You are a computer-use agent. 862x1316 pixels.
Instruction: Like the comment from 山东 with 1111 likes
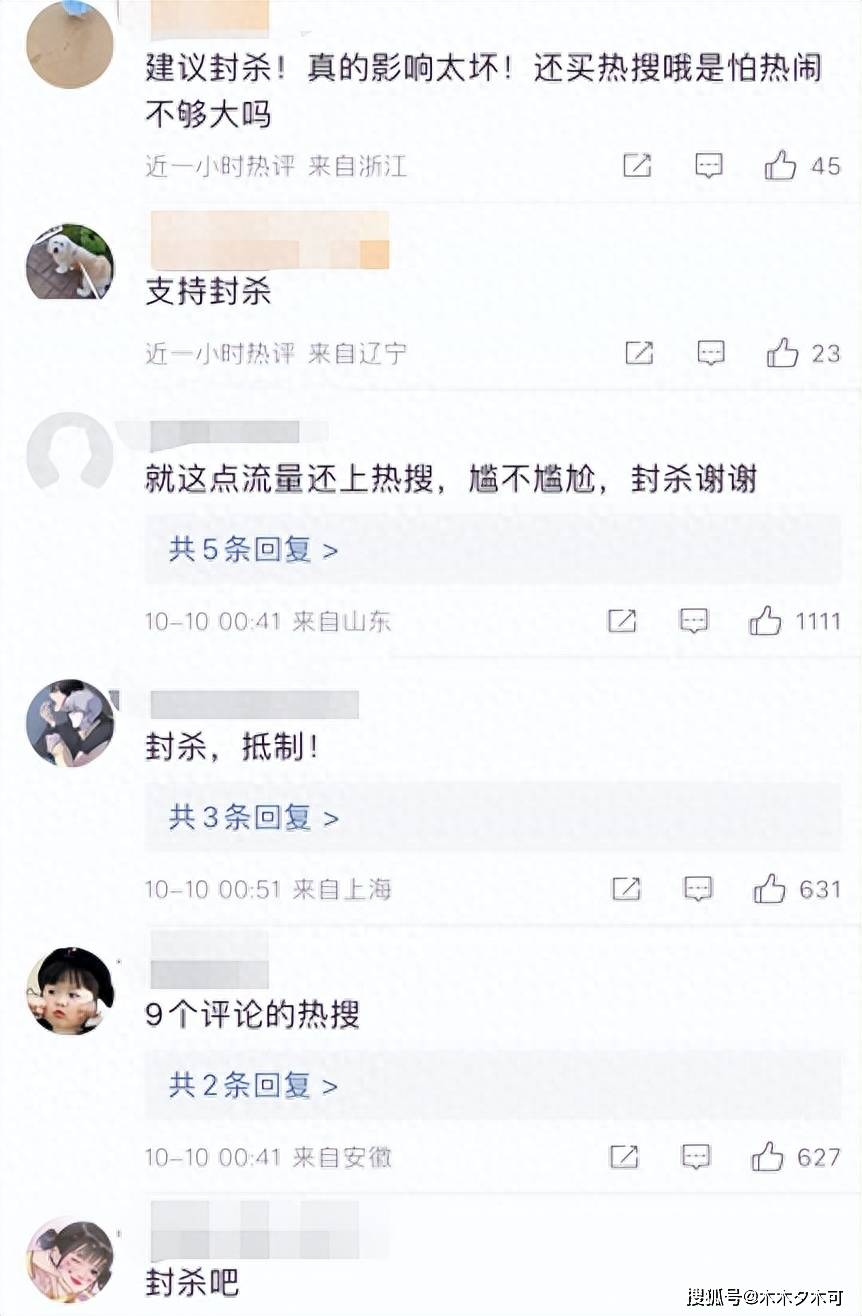point(766,621)
